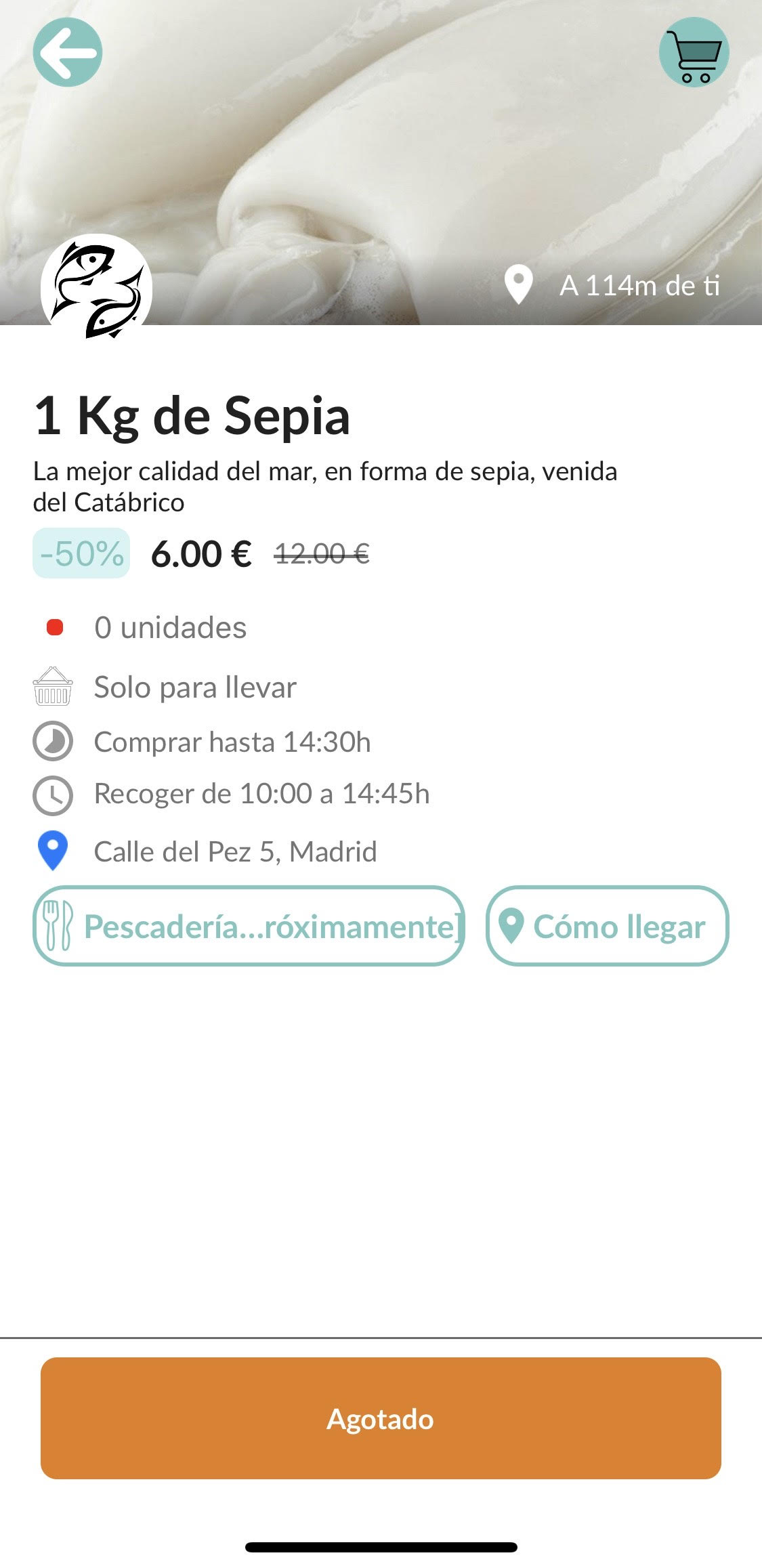Image resolution: width=762 pixels, height=1568 pixels.
Task: Tap the Agotado button
Action: [x=381, y=1418]
